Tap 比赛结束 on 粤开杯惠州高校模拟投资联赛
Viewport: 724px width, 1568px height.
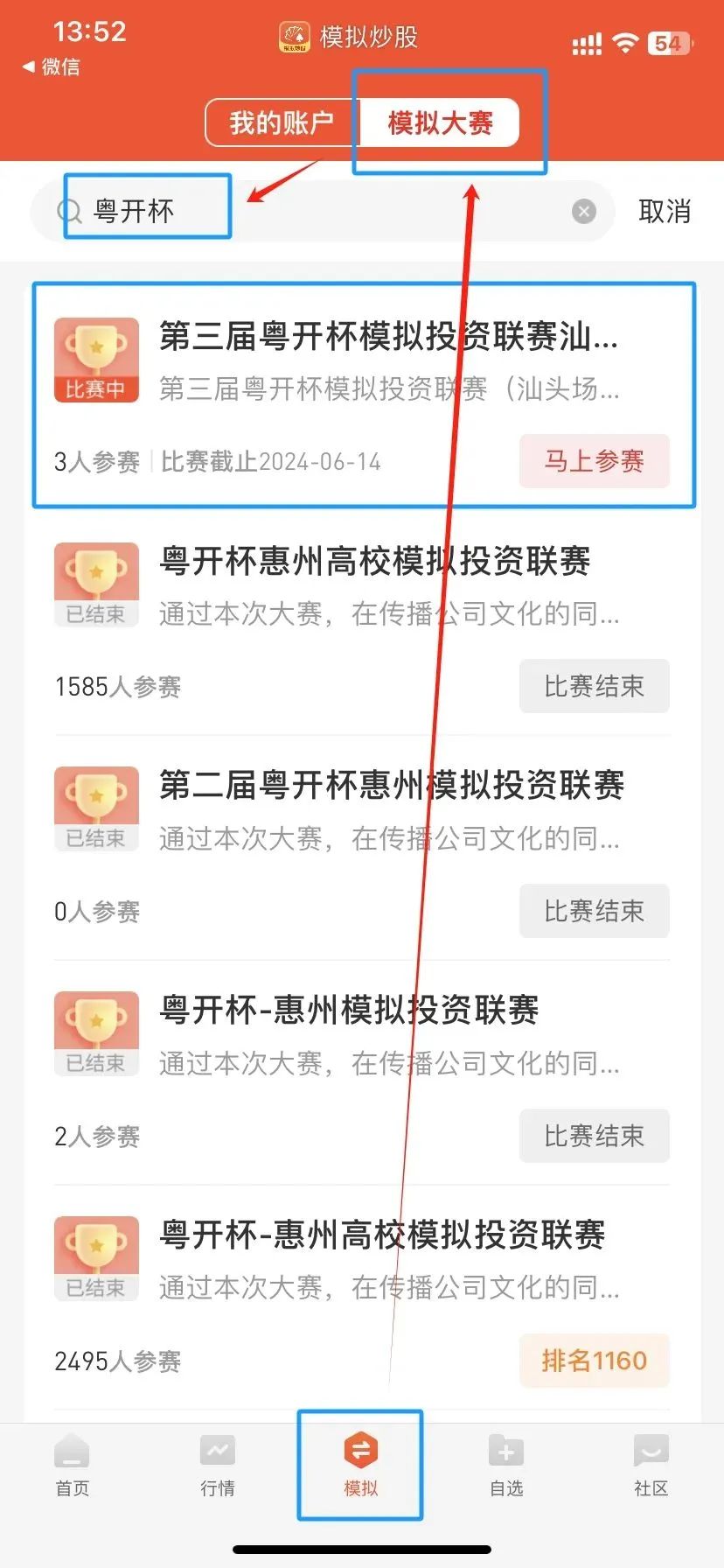coord(595,686)
